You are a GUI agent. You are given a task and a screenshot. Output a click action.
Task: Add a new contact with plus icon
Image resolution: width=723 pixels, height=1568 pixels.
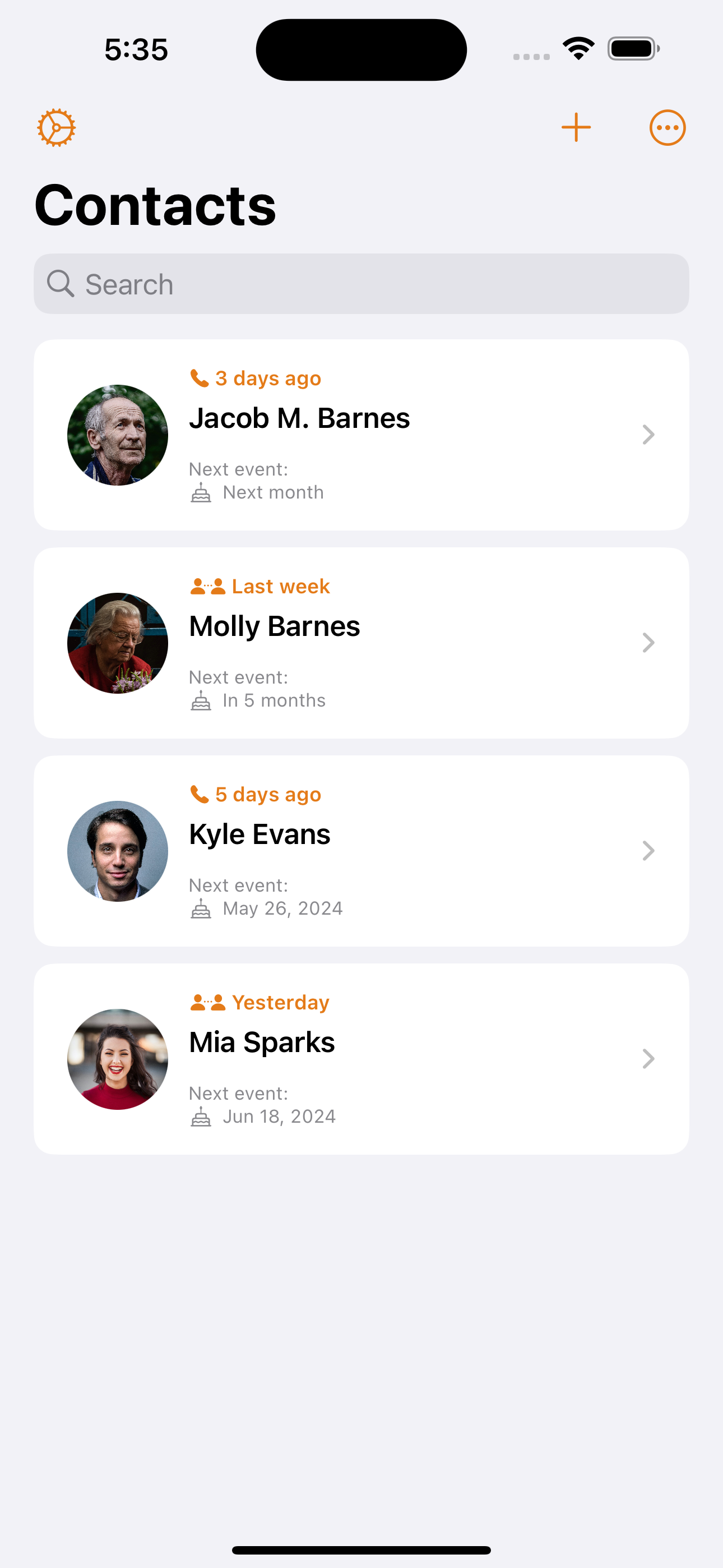click(x=576, y=128)
